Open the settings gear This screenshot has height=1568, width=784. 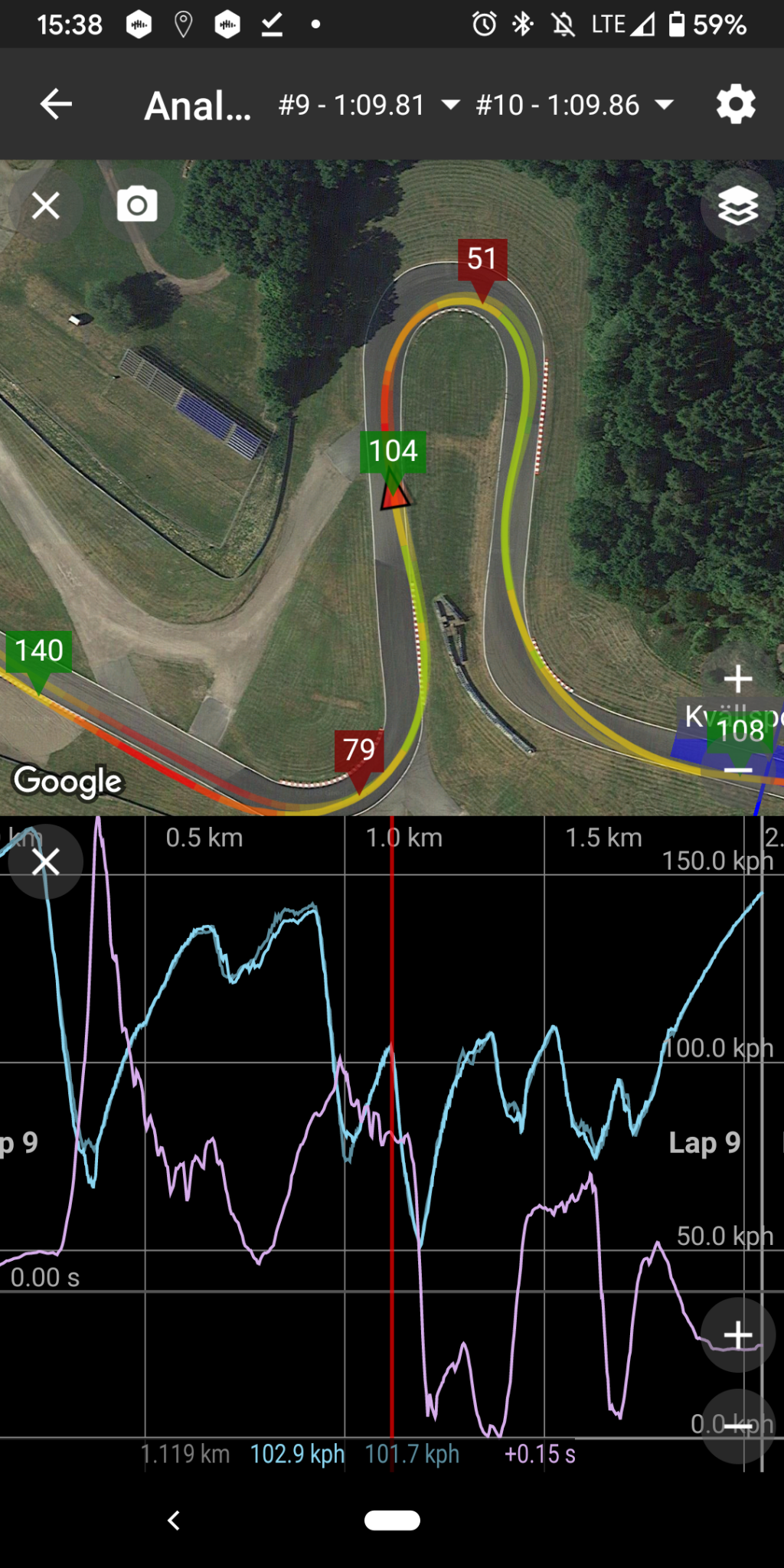click(736, 104)
